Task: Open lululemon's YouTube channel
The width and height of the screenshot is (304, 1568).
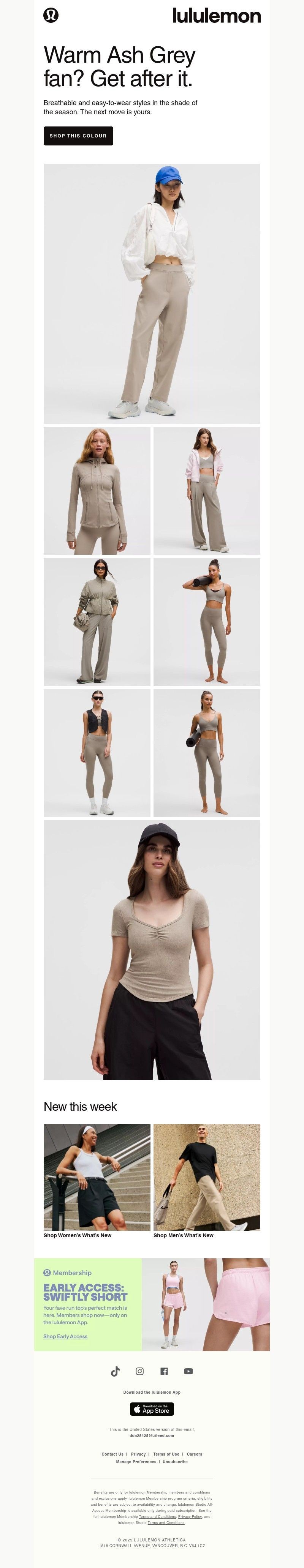Action: click(188, 1371)
